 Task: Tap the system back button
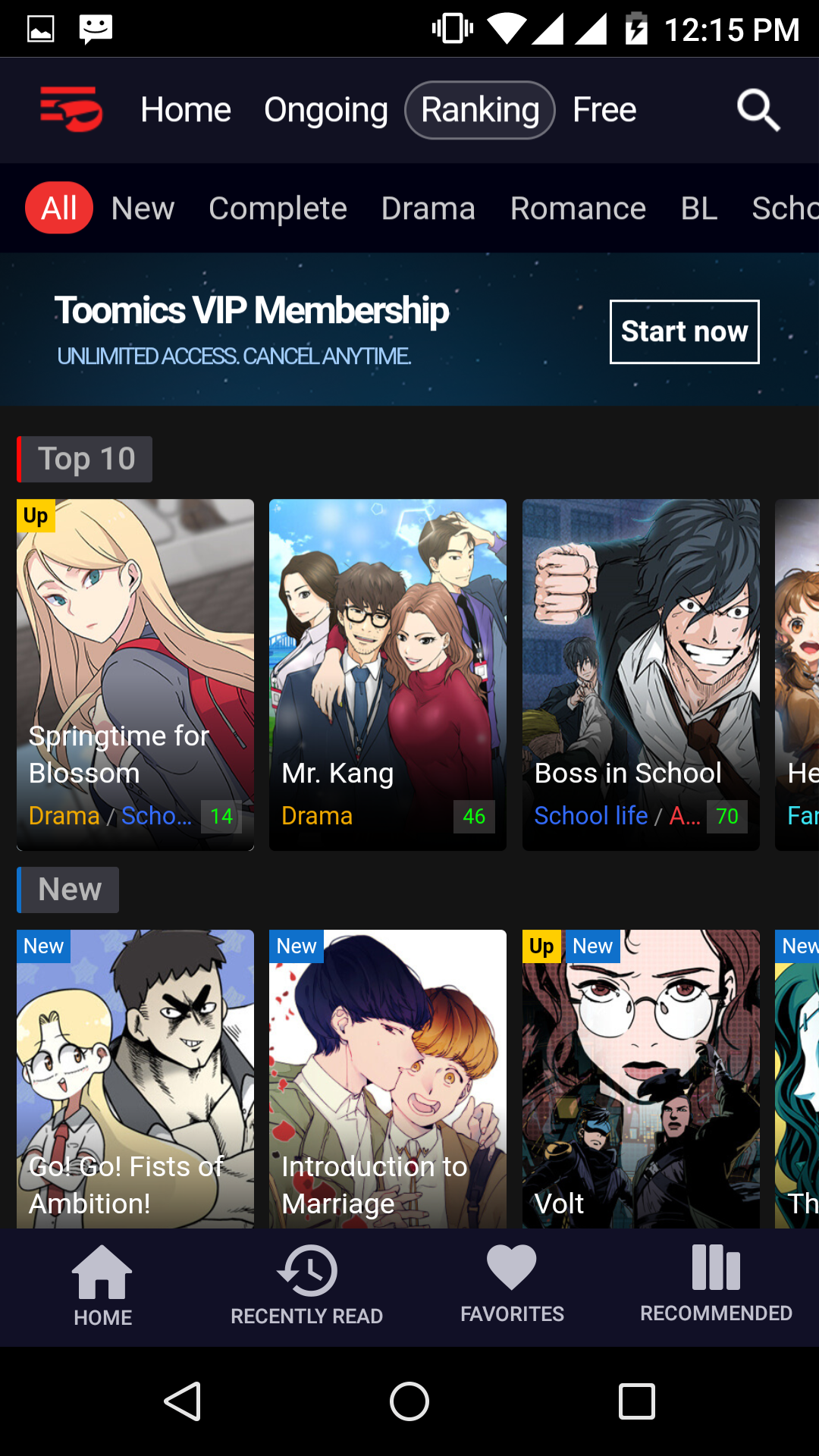coord(183,1401)
